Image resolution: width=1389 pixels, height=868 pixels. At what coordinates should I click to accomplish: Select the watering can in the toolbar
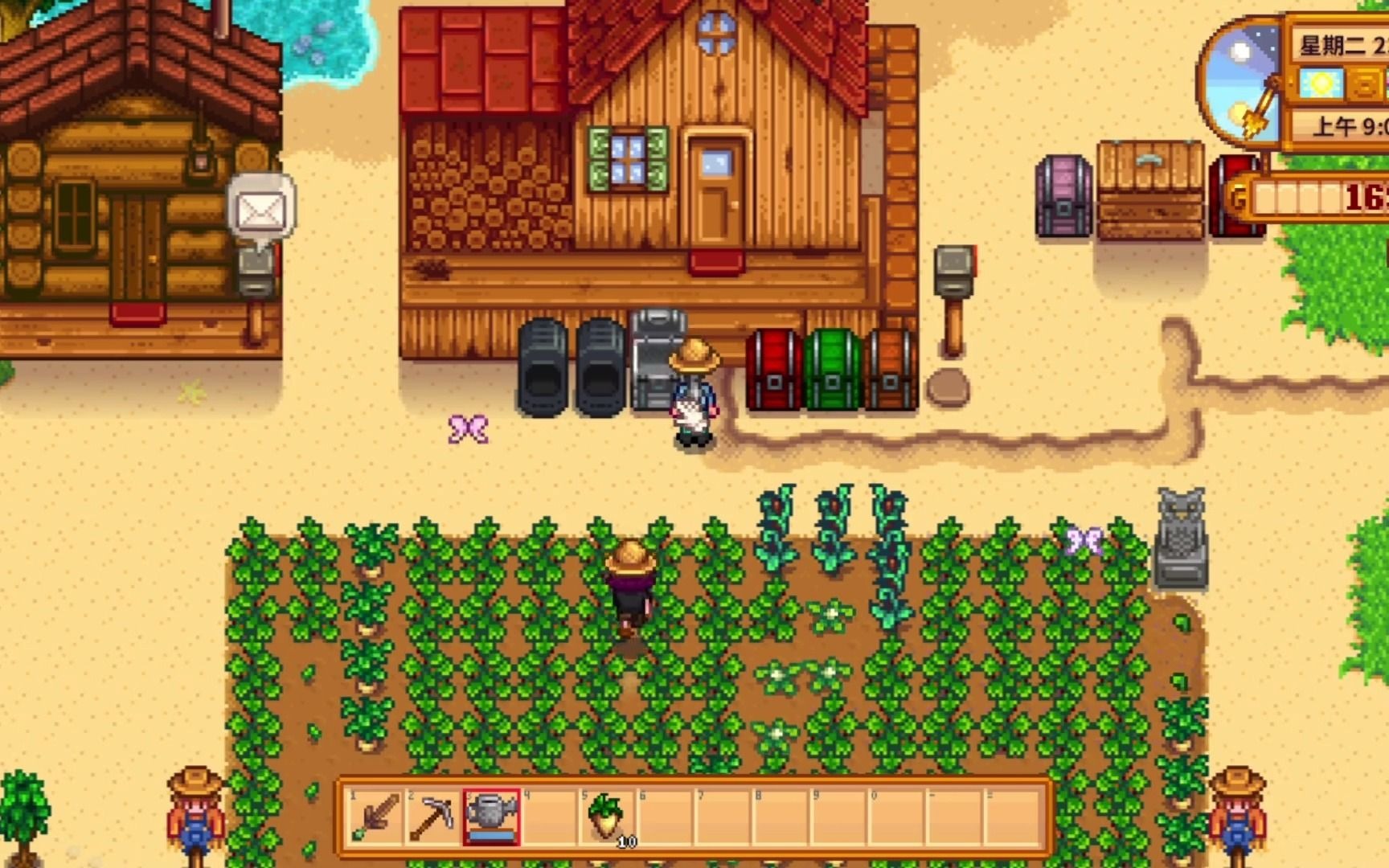pos(491,817)
